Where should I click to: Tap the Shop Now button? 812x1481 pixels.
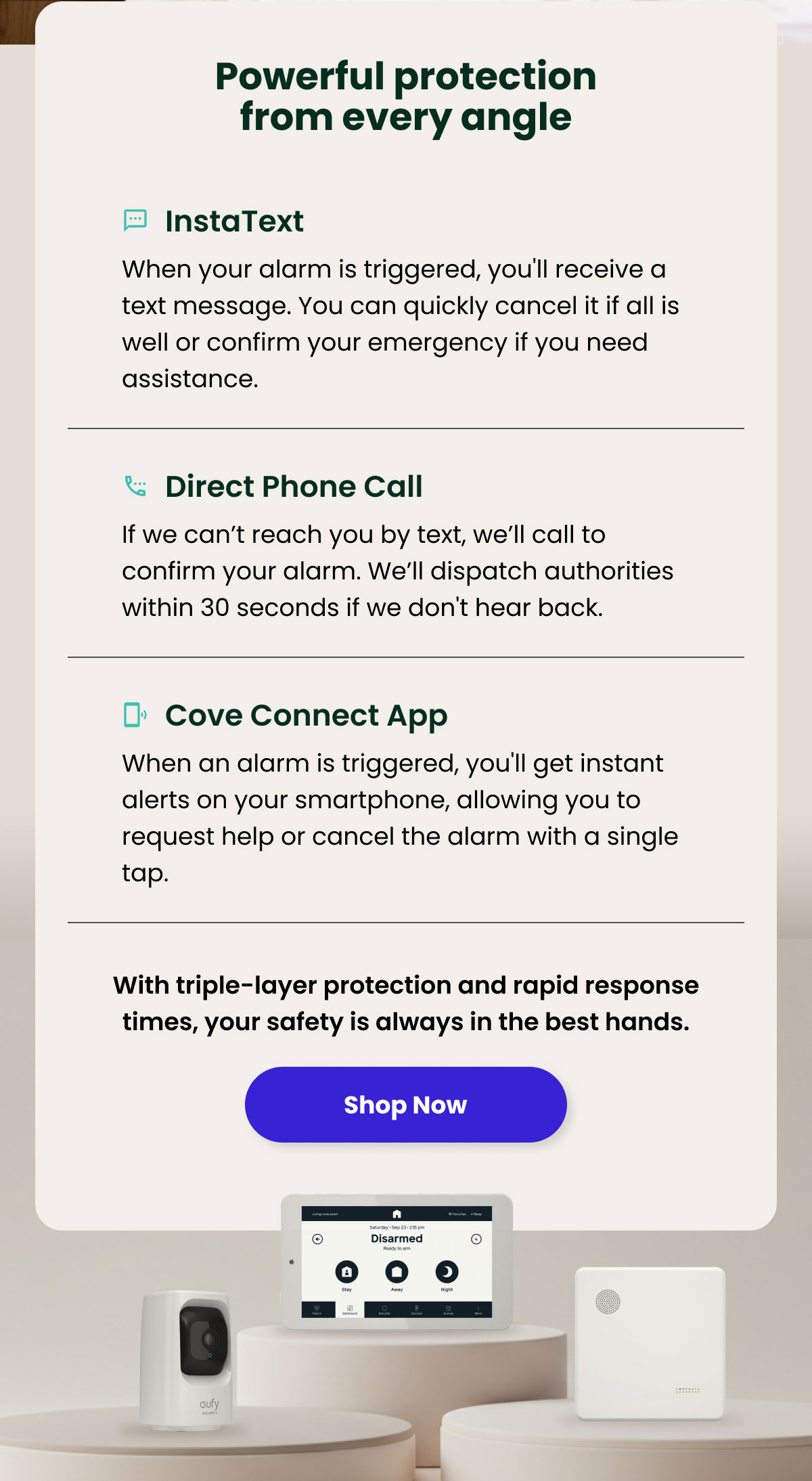click(405, 1105)
